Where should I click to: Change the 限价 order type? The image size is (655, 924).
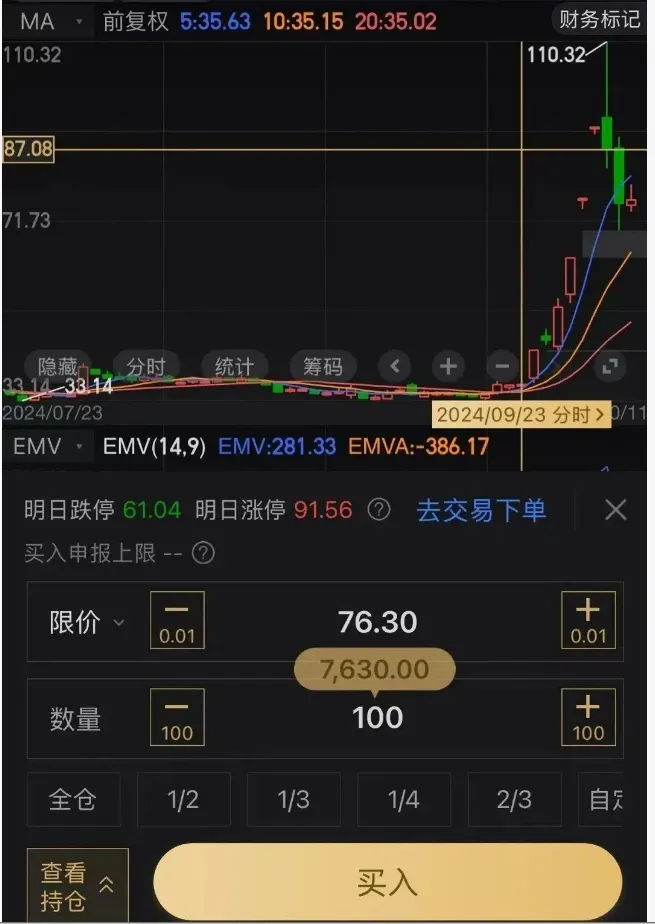(x=87, y=622)
